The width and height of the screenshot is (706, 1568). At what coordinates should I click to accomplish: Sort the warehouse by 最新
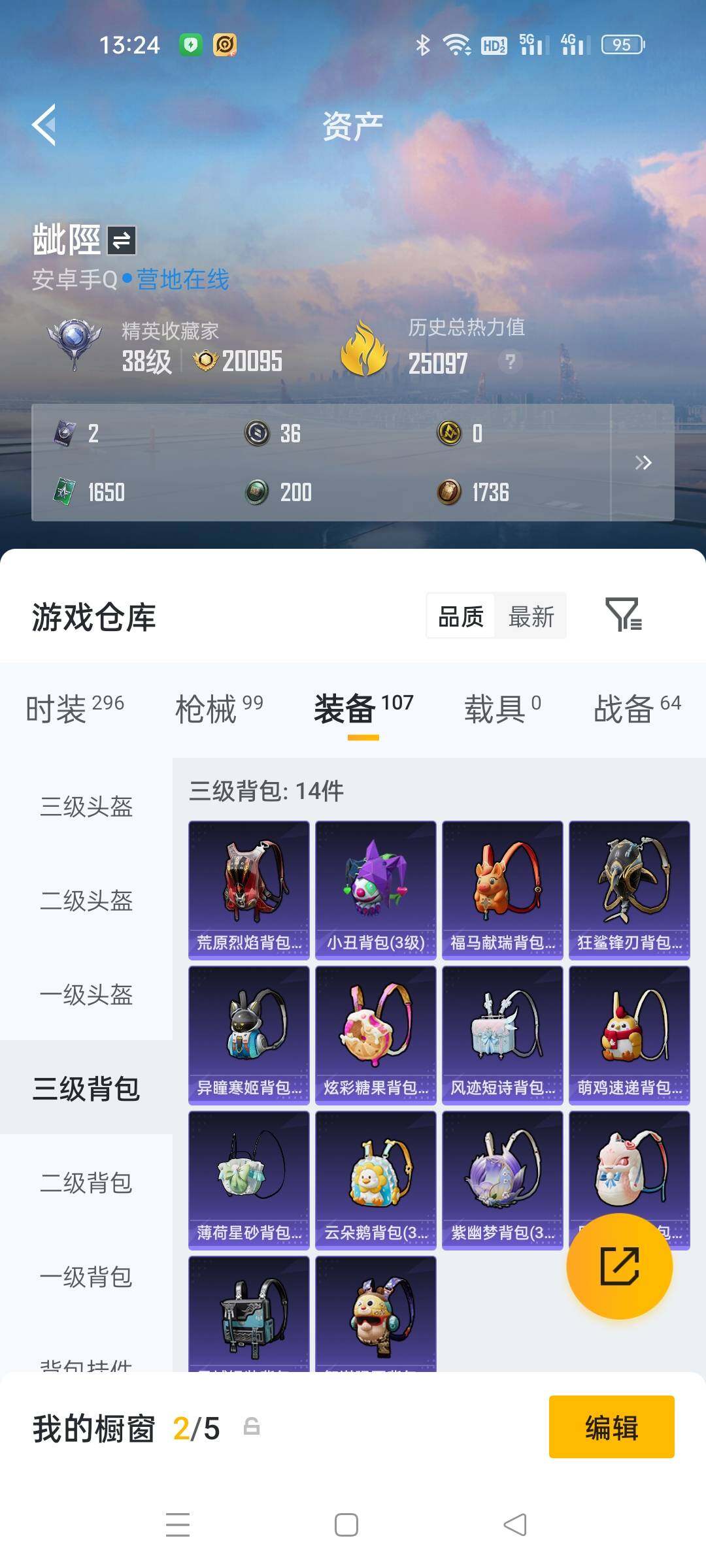(x=531, y=616)
